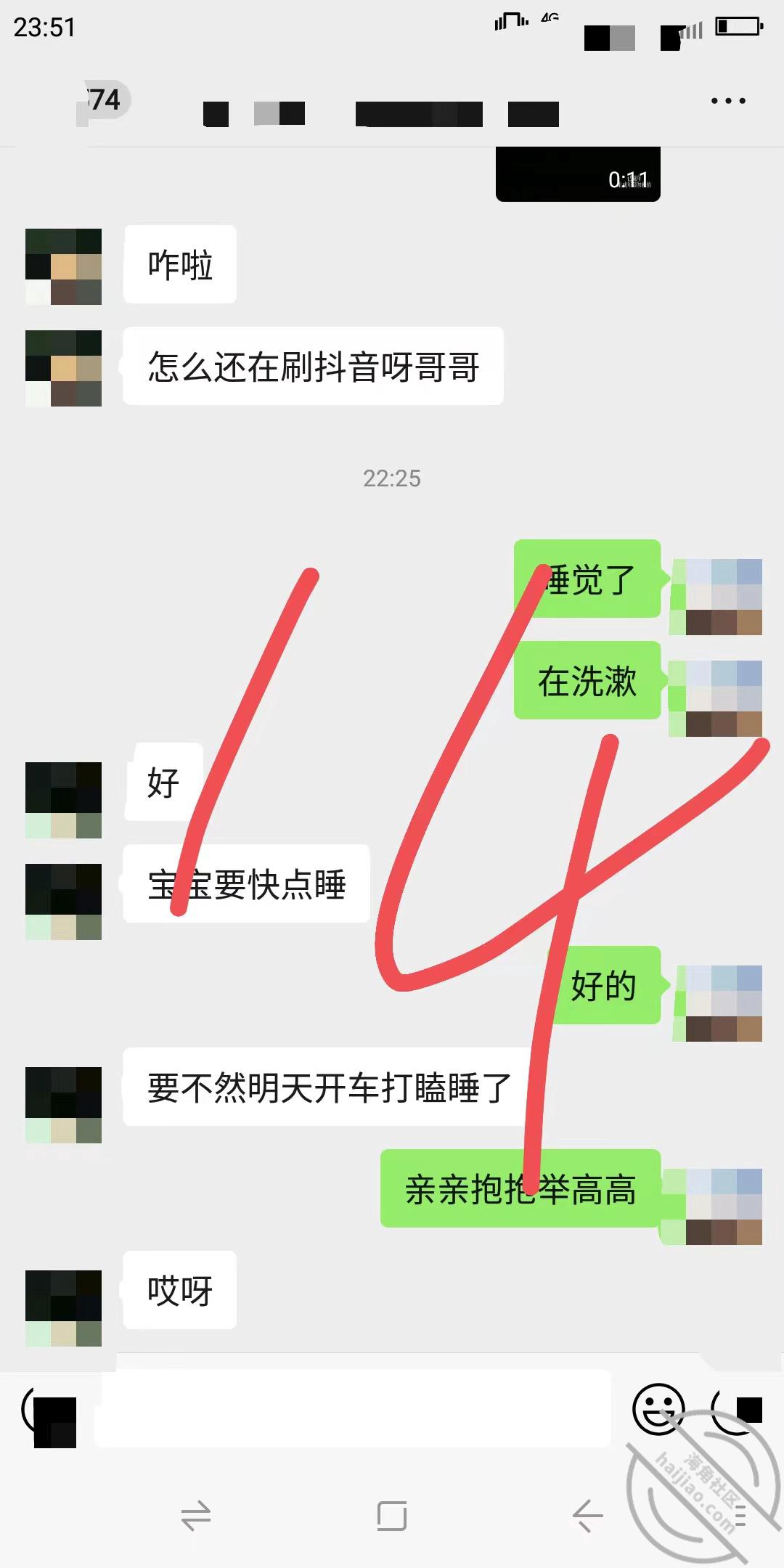
Task: Tap the message input field
Action: click(352, 1409)
